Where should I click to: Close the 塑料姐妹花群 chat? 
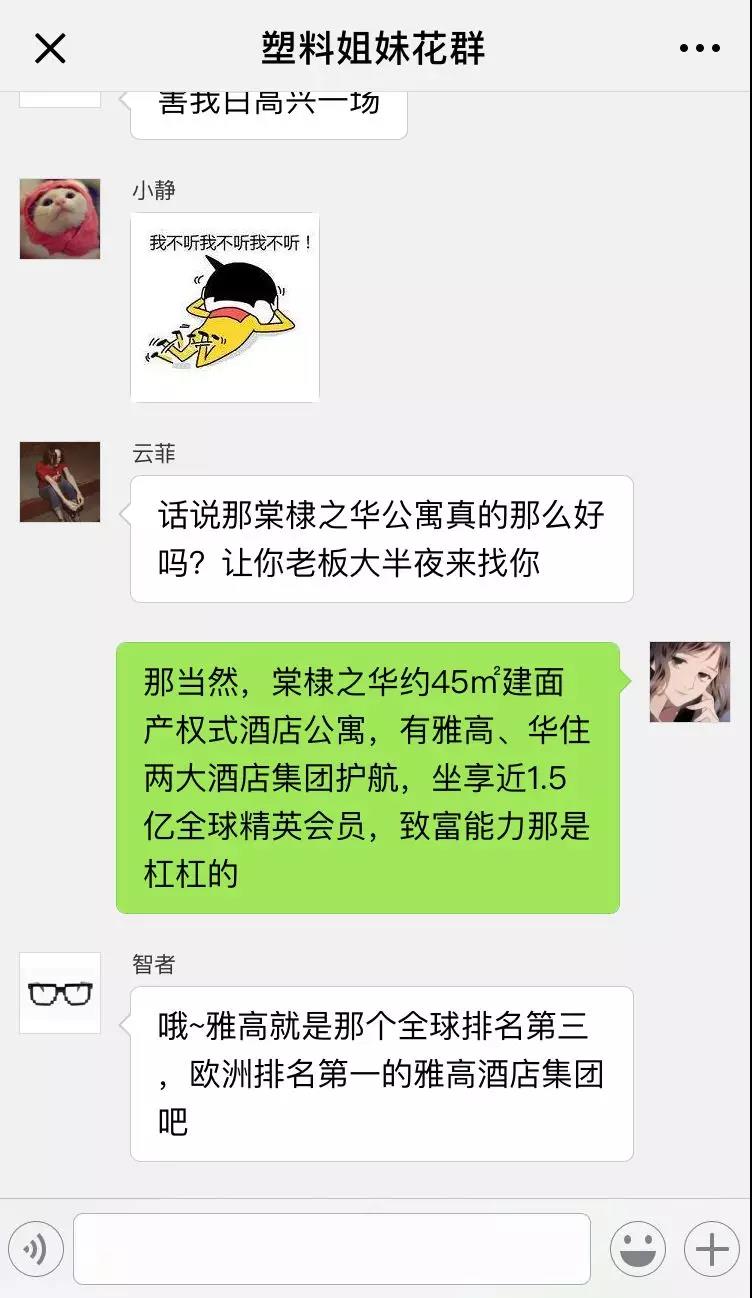pyautogui.click(x=50, y=48)
